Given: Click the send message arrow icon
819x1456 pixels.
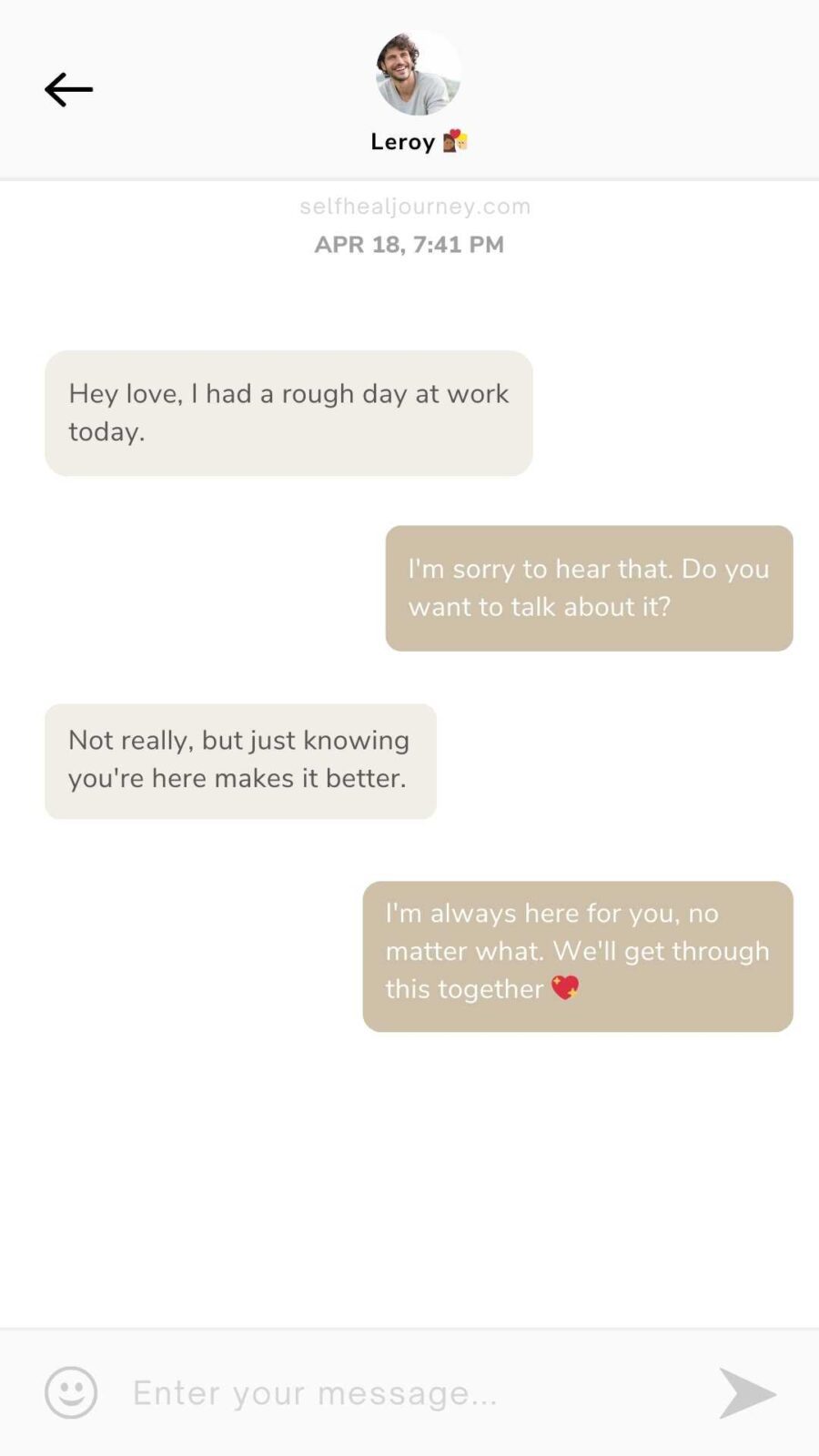Looking at the screenshot, I should point(746,1392).
